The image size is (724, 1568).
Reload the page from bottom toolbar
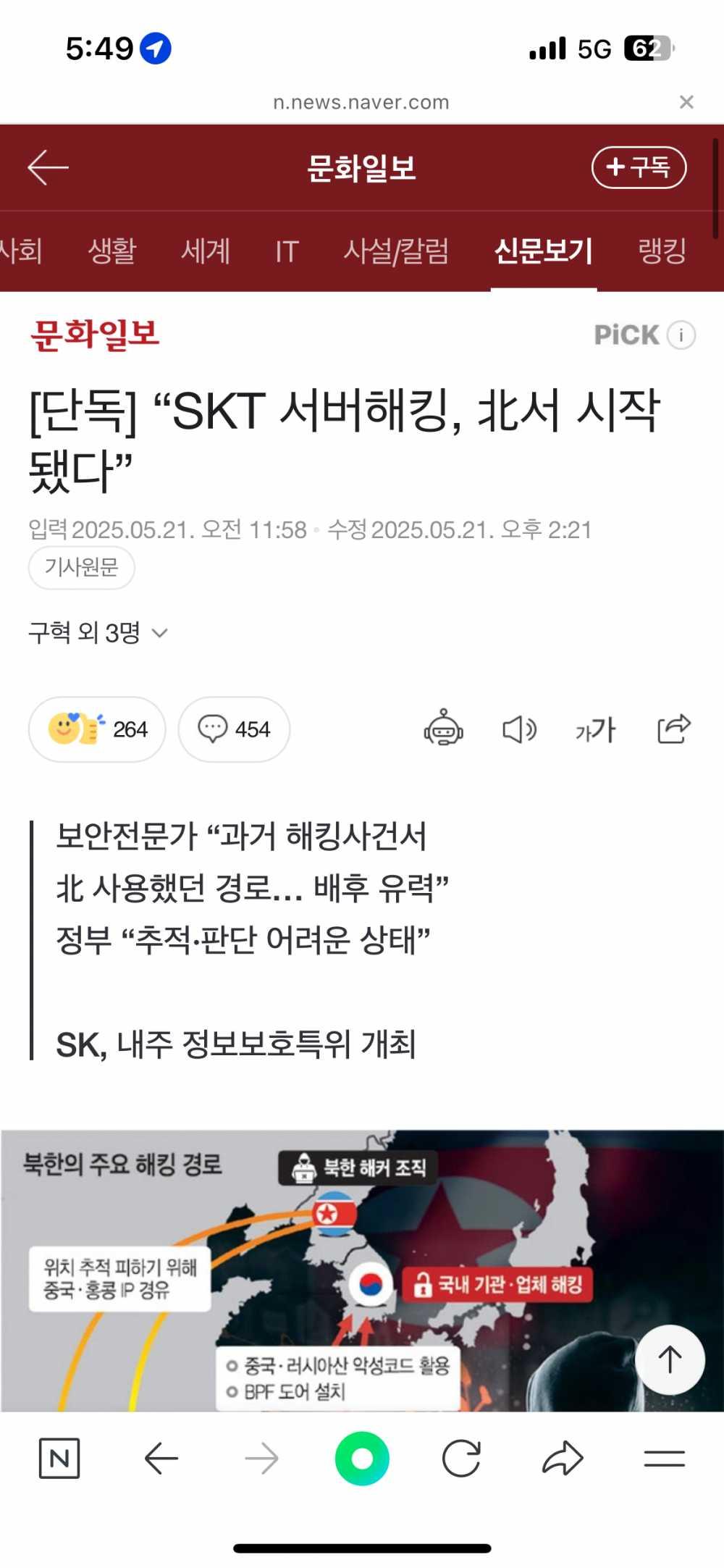click(461, 1459)
